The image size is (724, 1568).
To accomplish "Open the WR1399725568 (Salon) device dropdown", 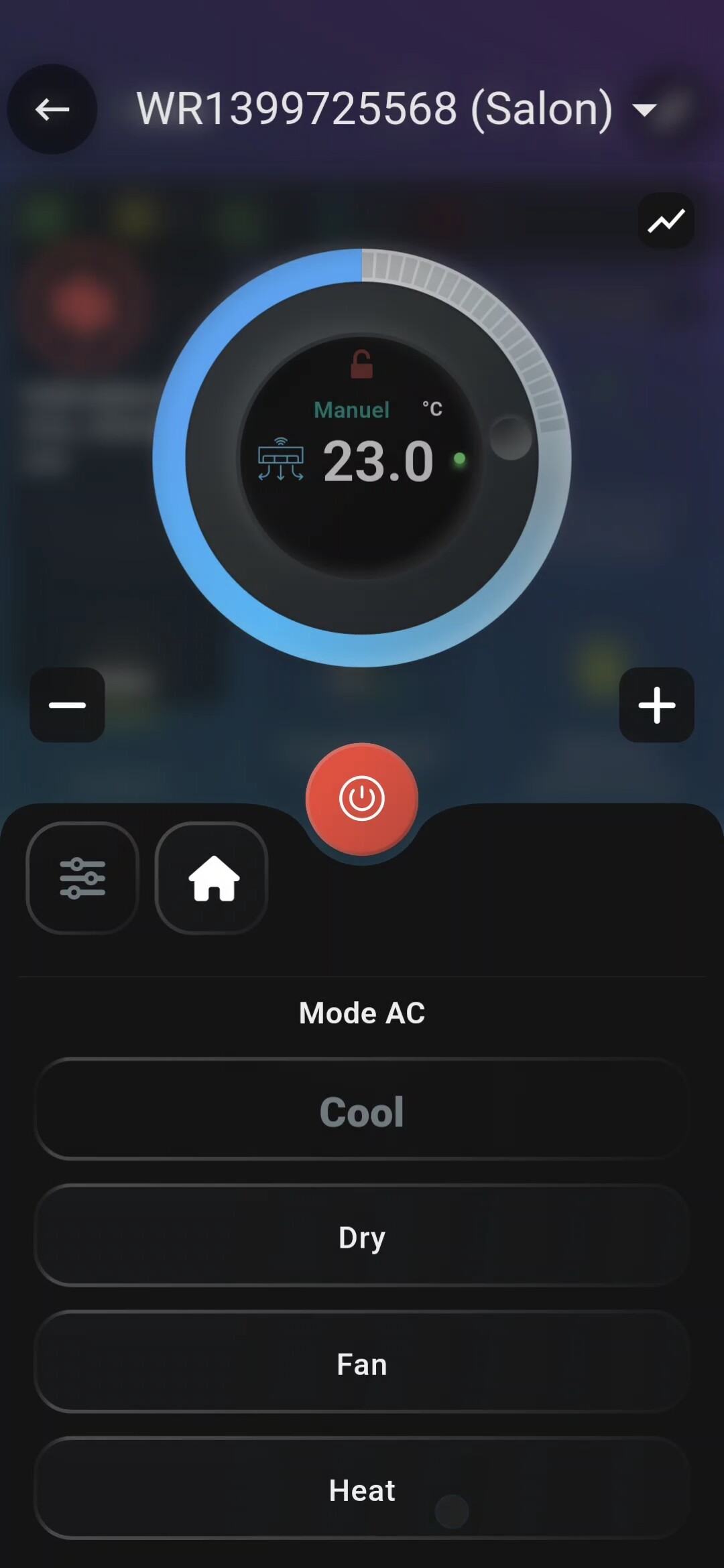I will coord(644,110).
